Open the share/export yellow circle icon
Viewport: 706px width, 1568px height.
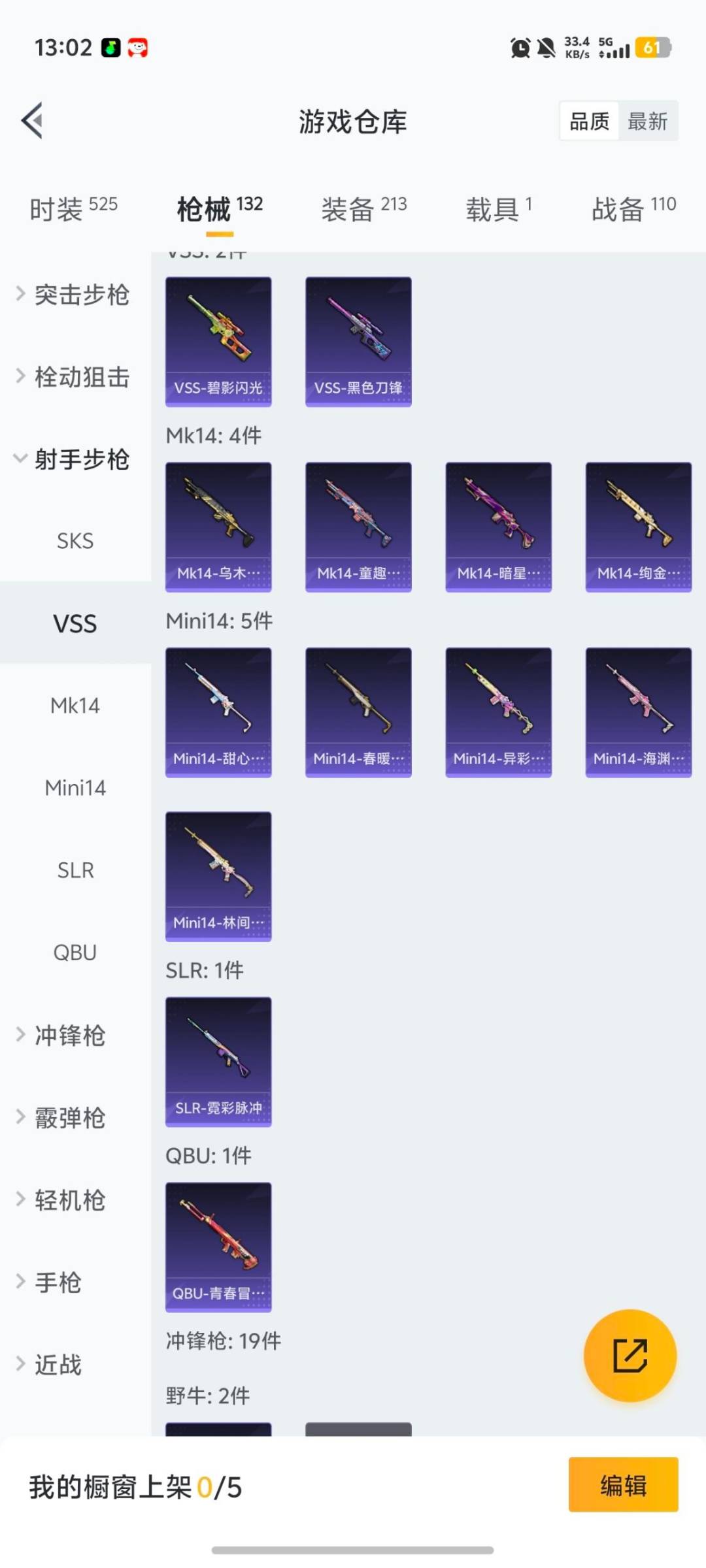click(x=630, y=1355)
